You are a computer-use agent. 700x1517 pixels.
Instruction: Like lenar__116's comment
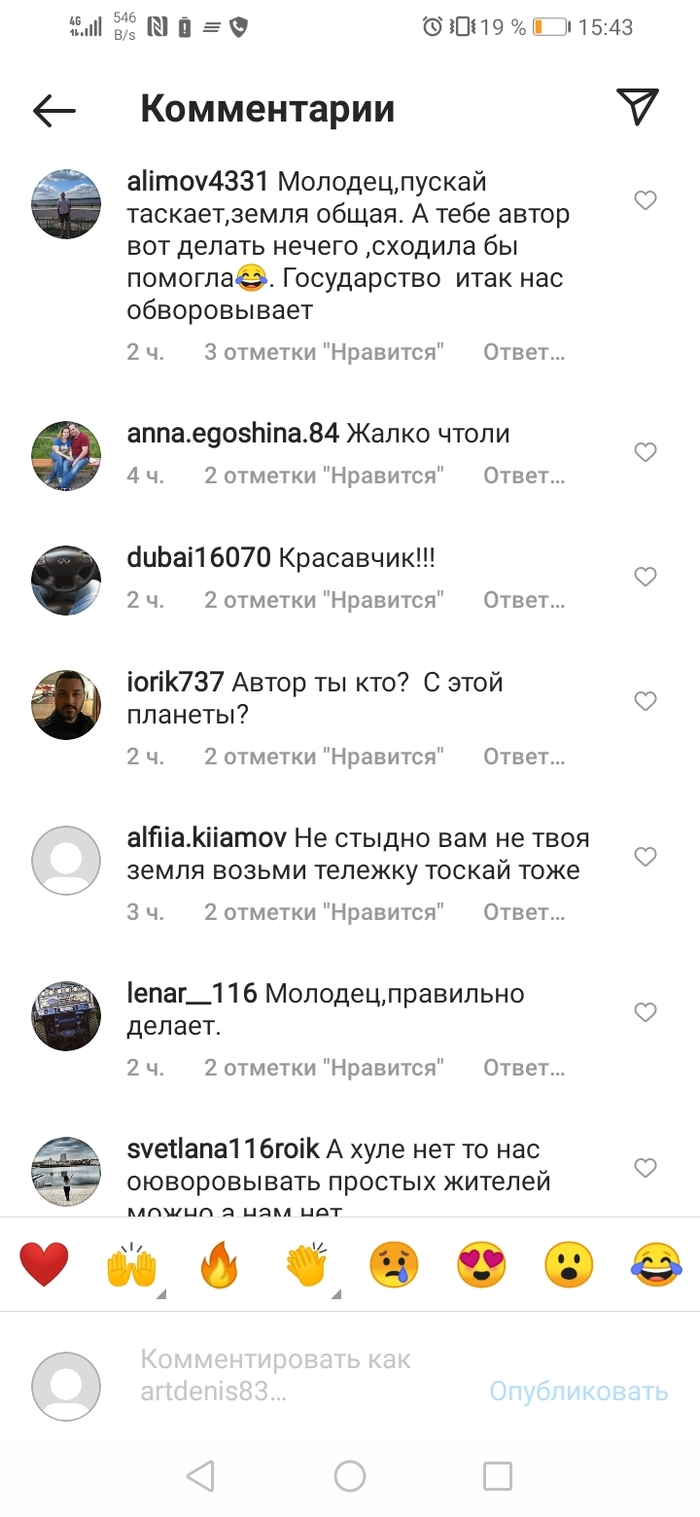coord(646,1013)
